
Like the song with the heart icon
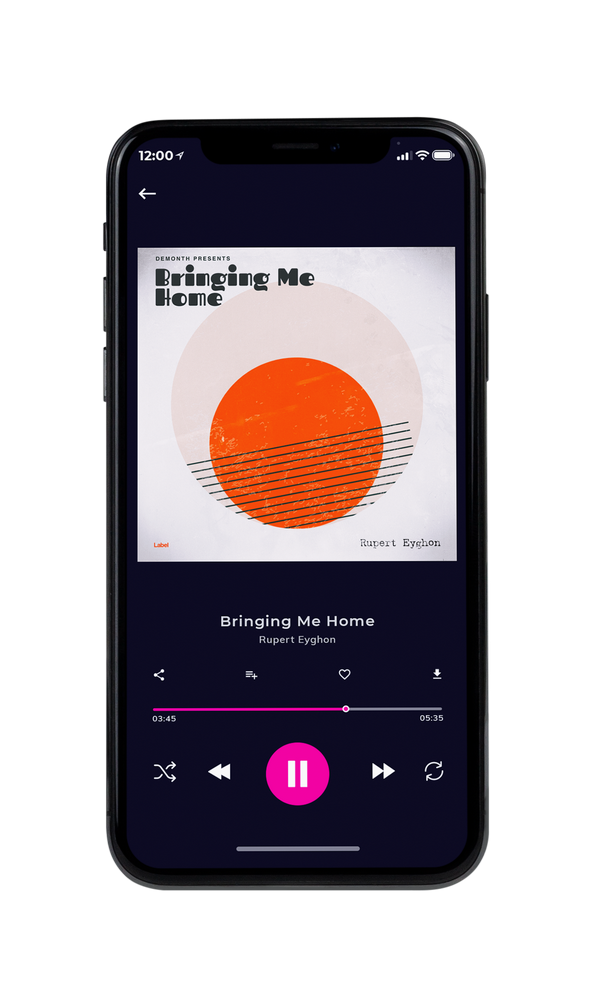click(x=344, y=674)
